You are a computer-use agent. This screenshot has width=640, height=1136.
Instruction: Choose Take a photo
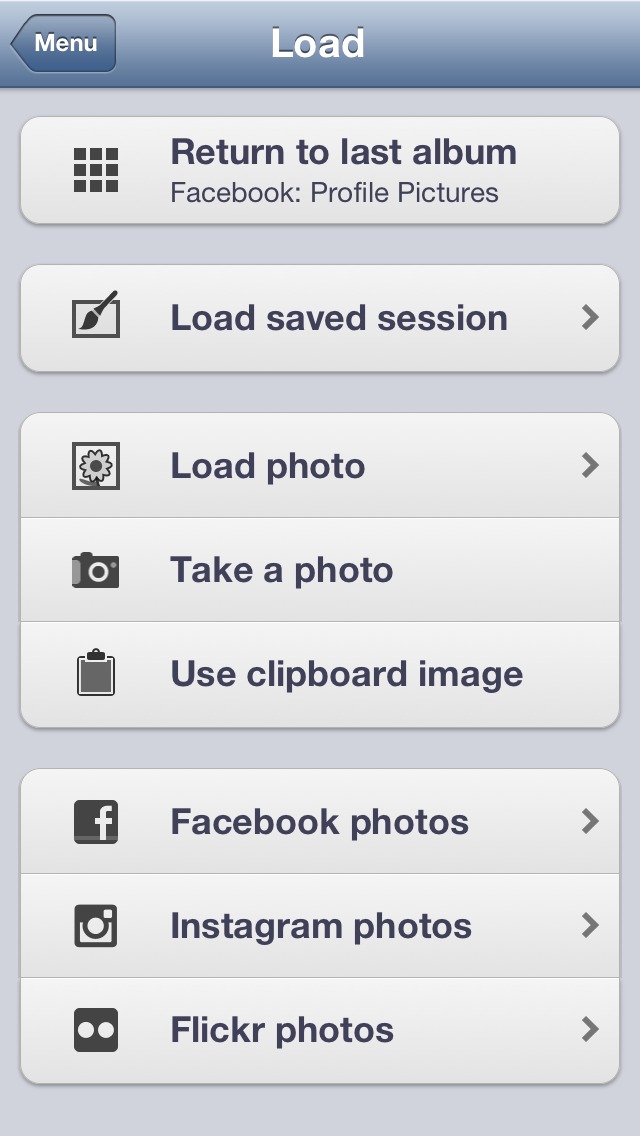[x=320, y=569]
